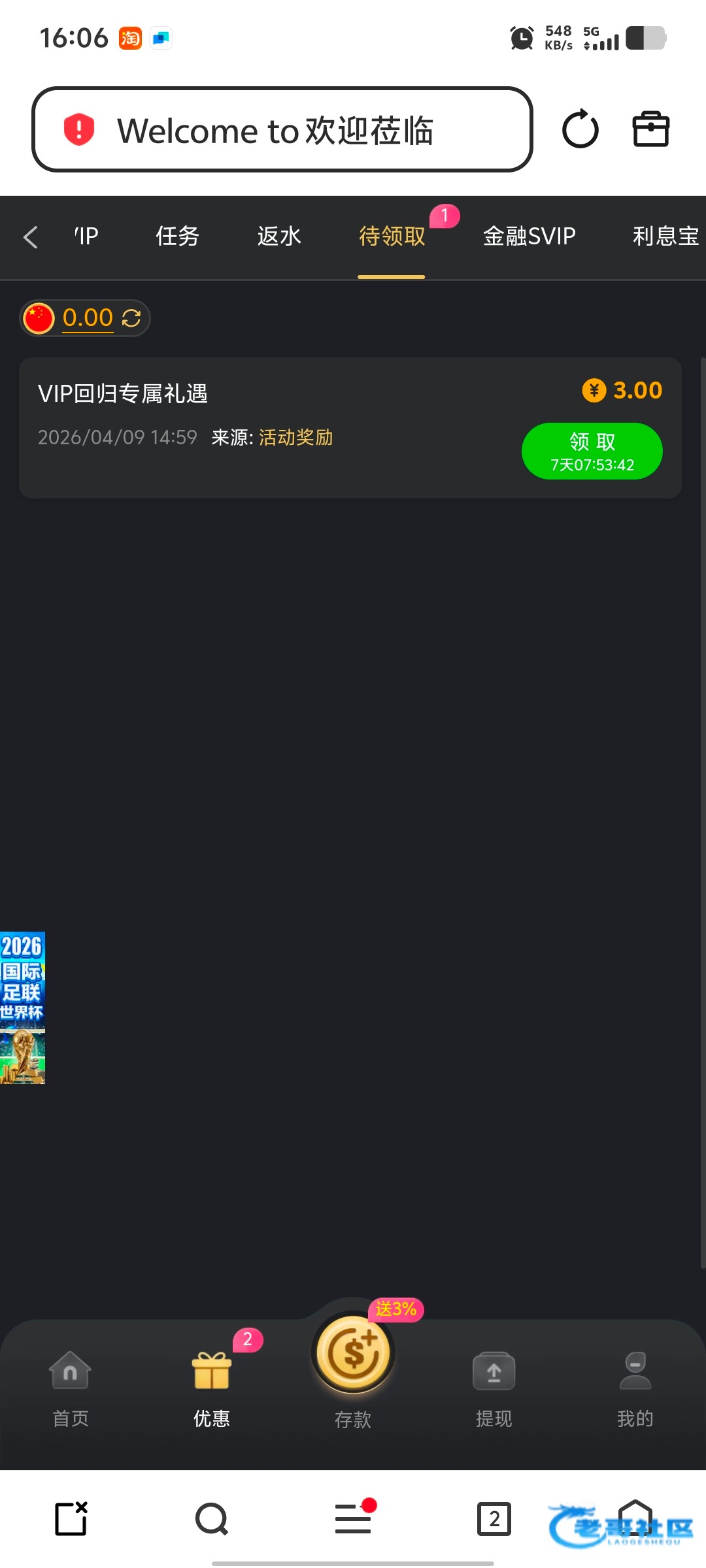Refresh the 0.00 balance
This screenshot has height=1568, width=706.
131,318
